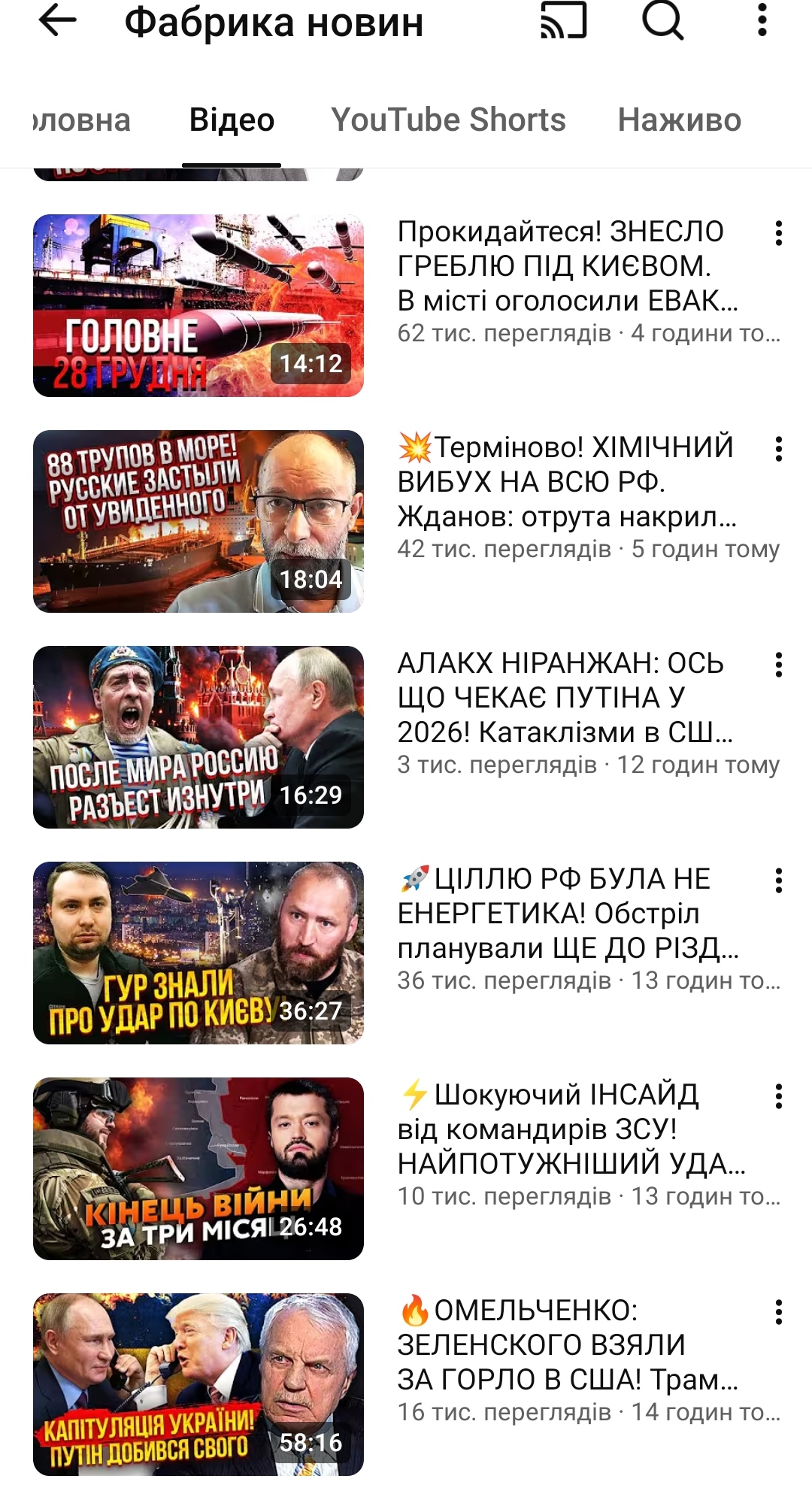Switch to the Головна tab
The image size is (812, 1491).
click(x=81, y=120)
